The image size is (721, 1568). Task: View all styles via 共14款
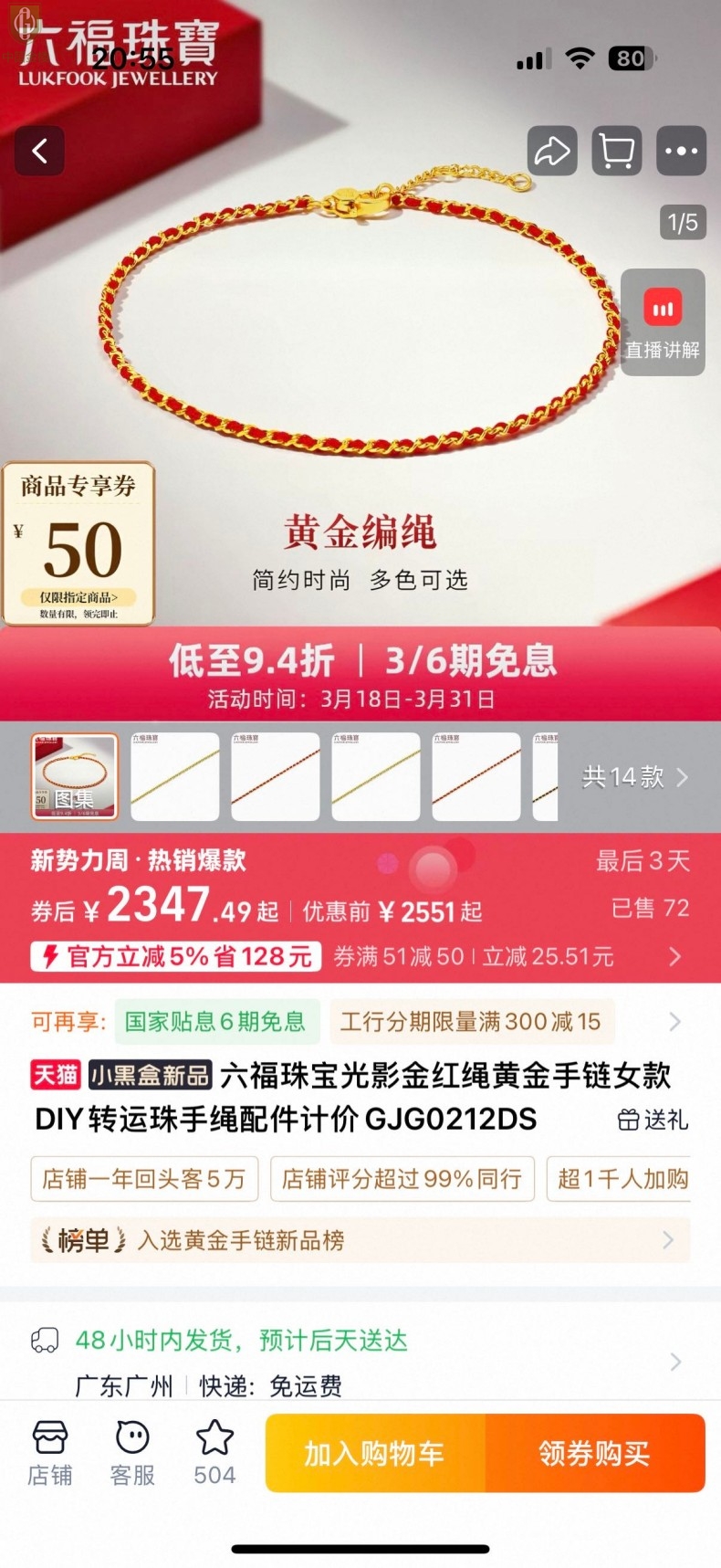click(634, 777)
